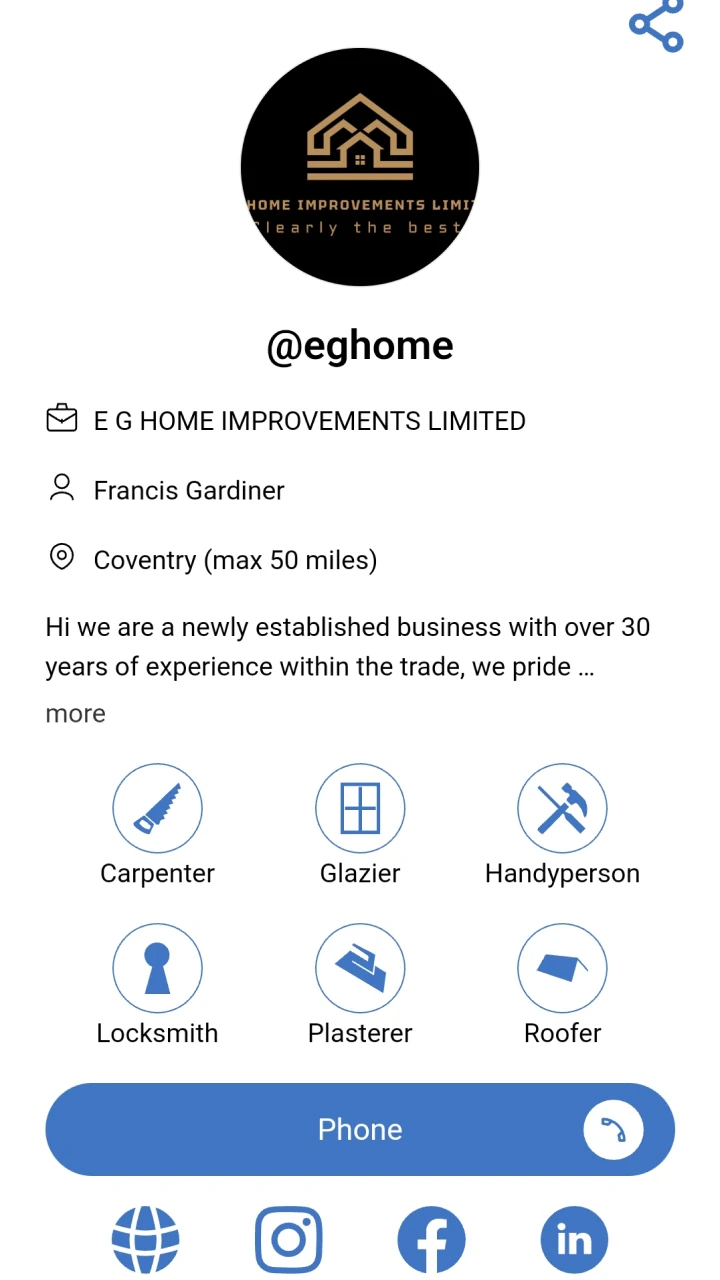View the Roofer service
Image resolution: width=720 pixels, height=1280 pixels.
pyautogui.click(x=562, y=968)
